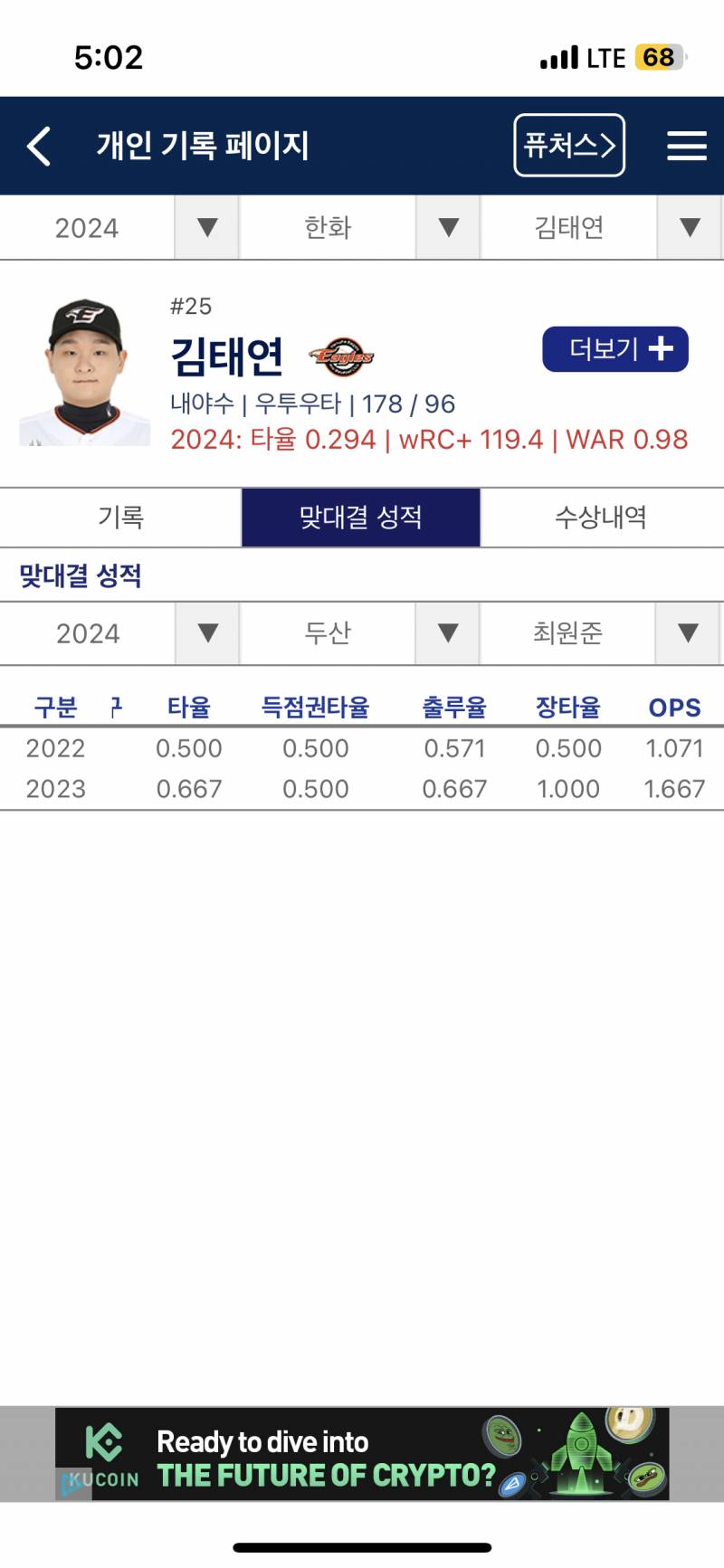The width and height of the screenshot is (724, 1568).
Task: Tap the 더보기 plus button
Action: tap(615, 349)
